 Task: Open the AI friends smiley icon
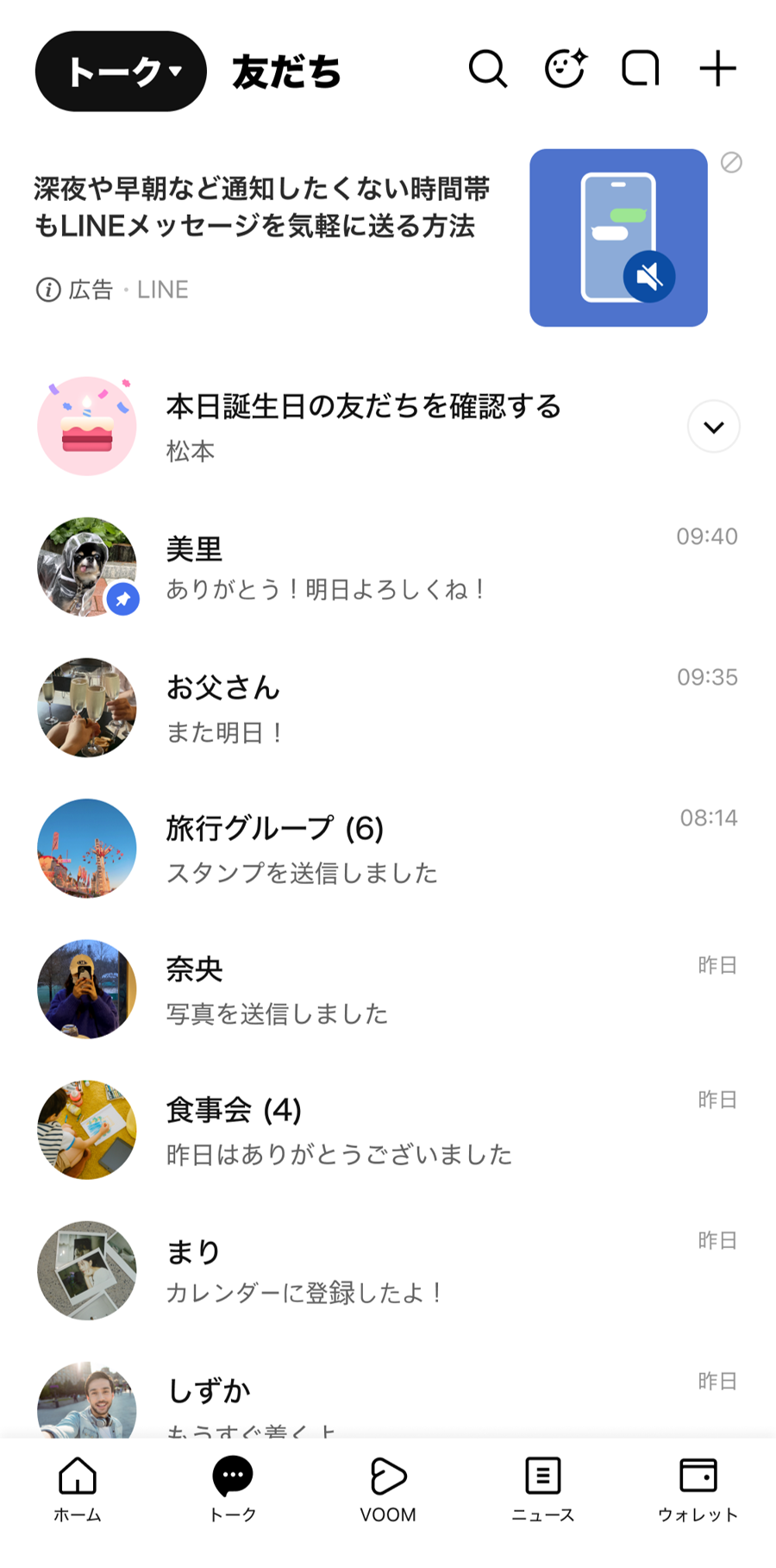click(566, 69)
